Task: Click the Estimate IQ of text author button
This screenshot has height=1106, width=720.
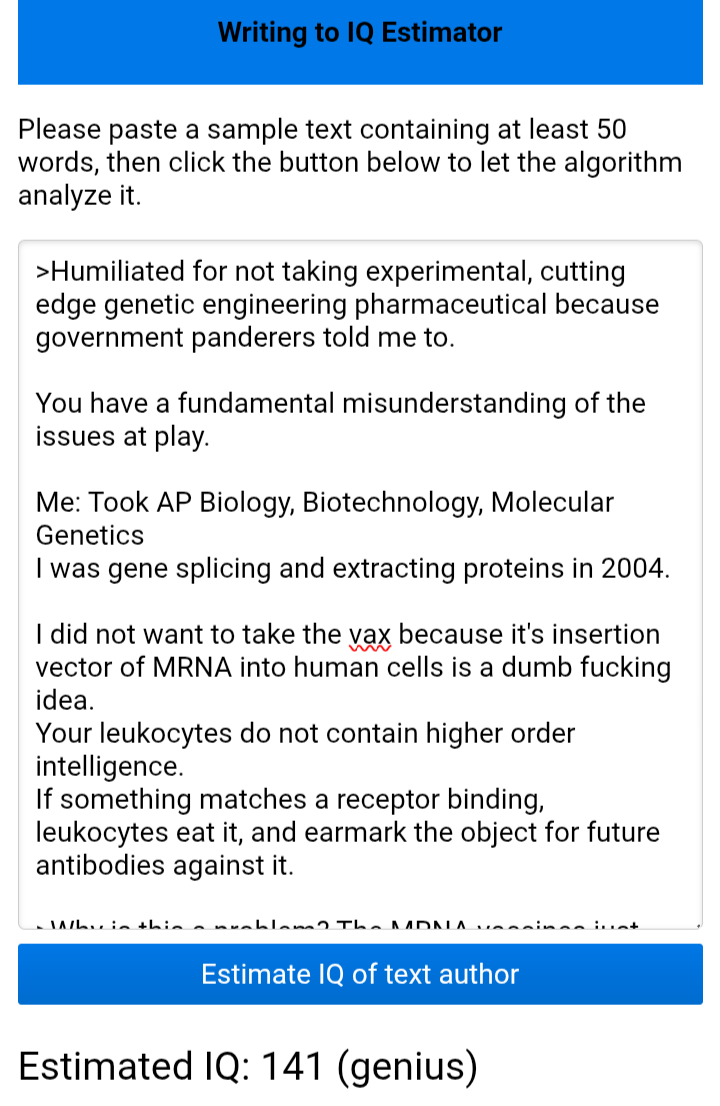Action: pos(360,974)
